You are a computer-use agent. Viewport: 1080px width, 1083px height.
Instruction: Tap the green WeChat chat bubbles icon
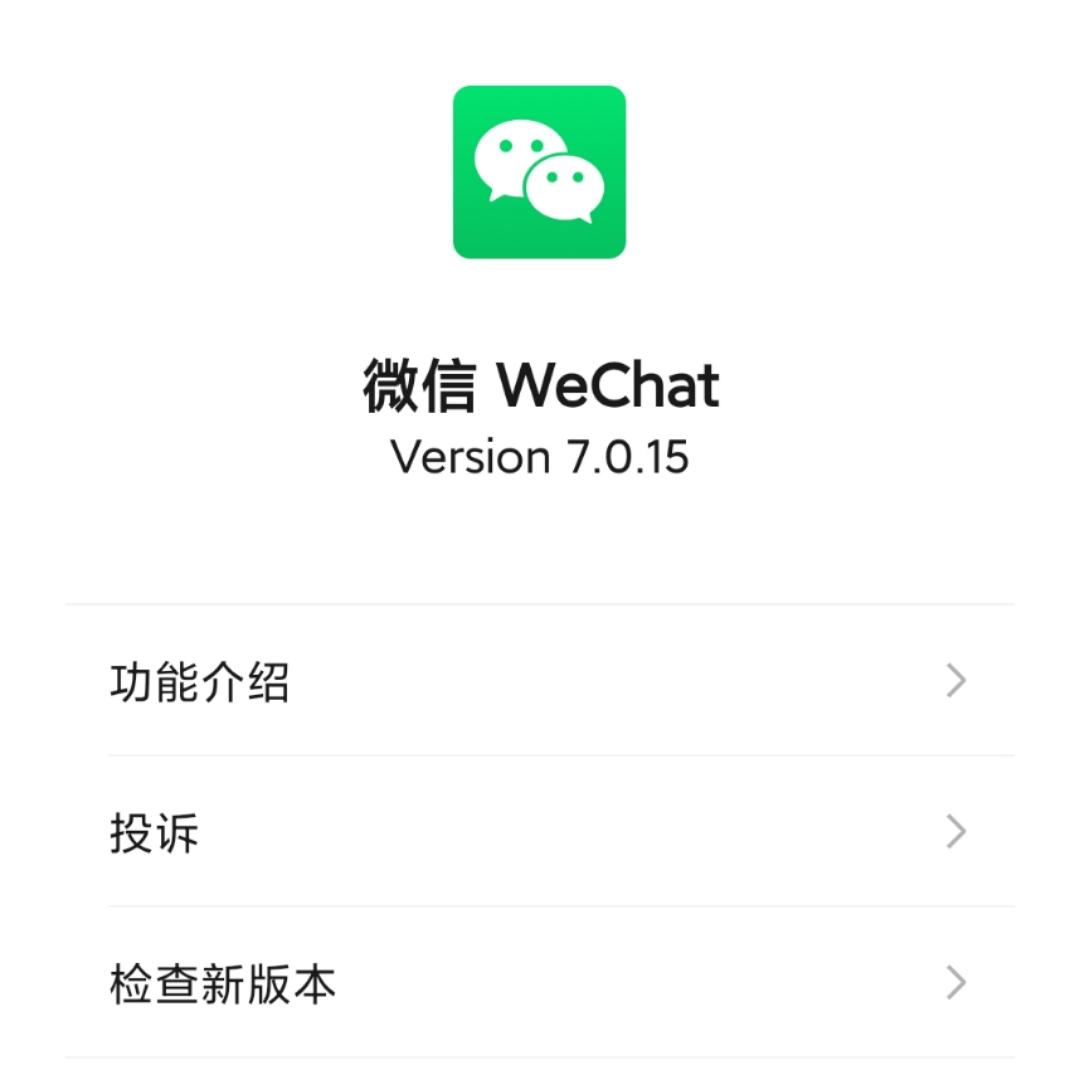click(540, 170)
